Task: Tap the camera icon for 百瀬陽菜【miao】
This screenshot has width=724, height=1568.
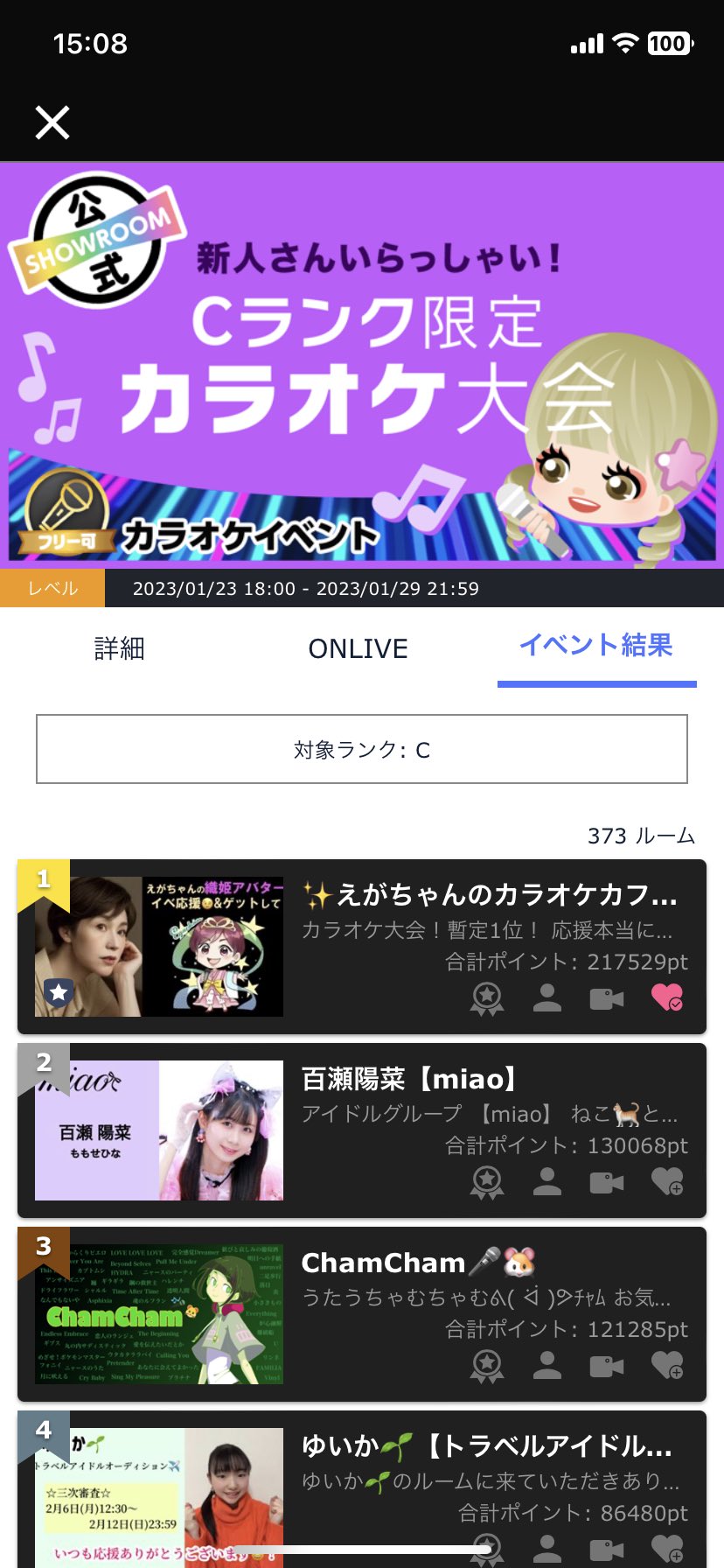Action: coord(607,1182)
